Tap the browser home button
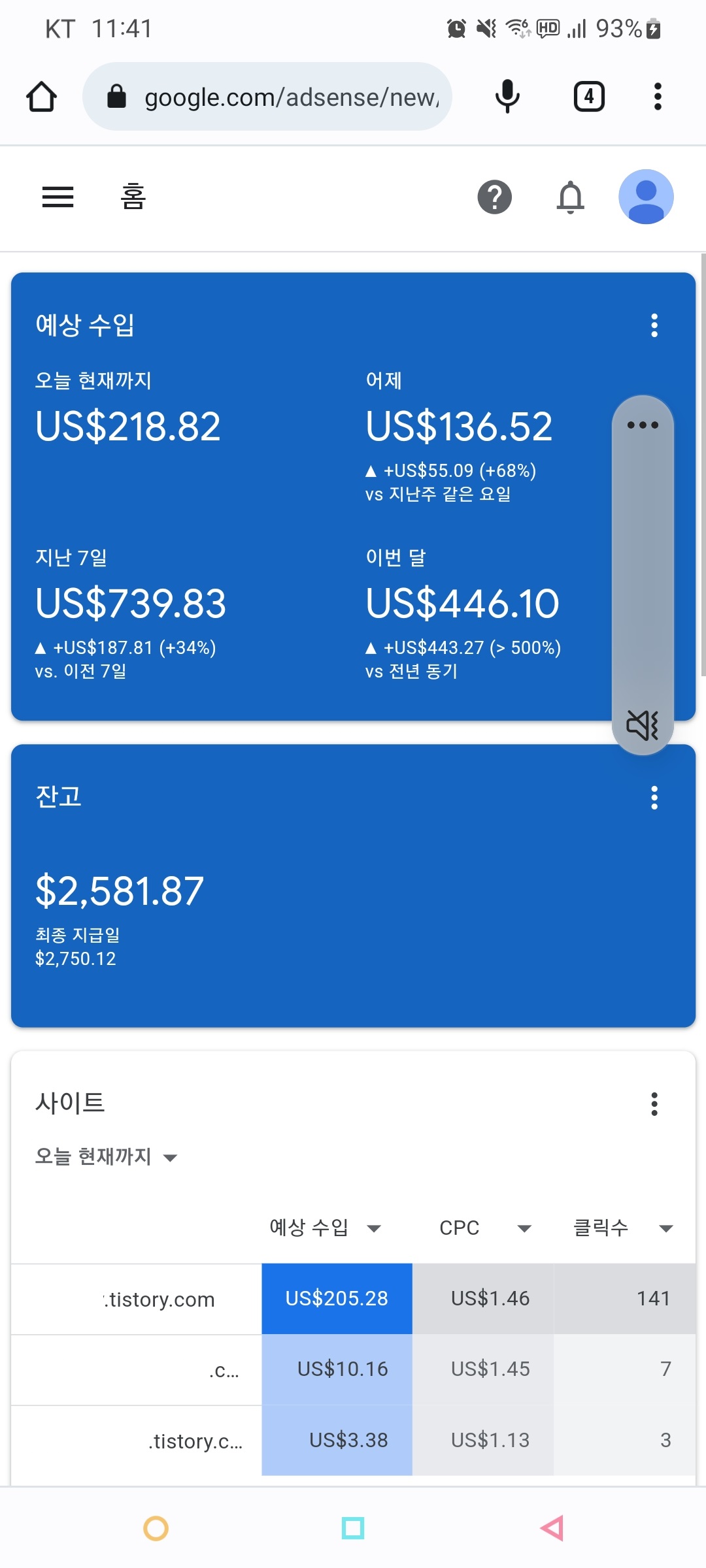 (41, 97)
